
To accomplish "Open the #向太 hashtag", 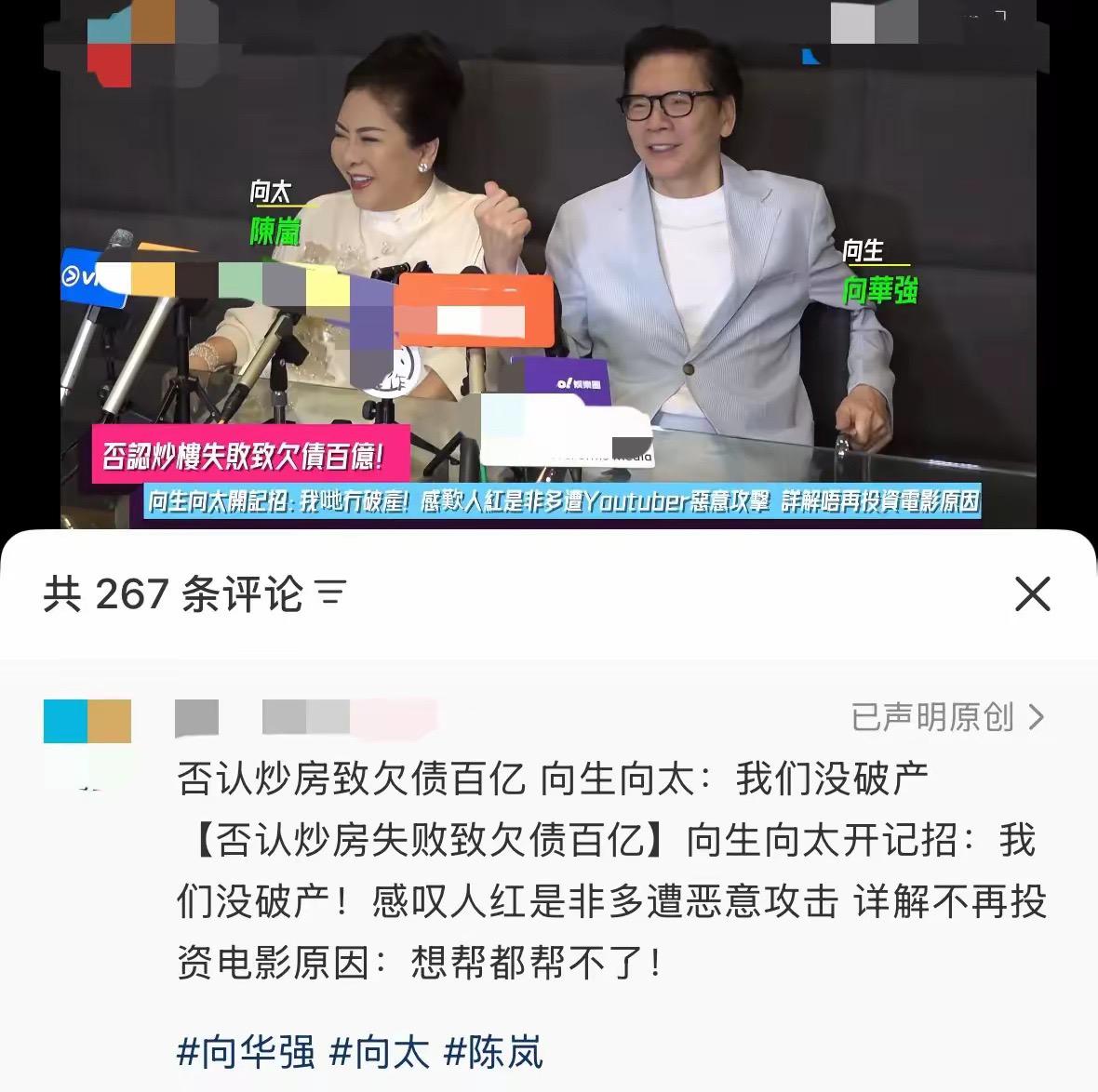I will click(x=380, y=1053).
